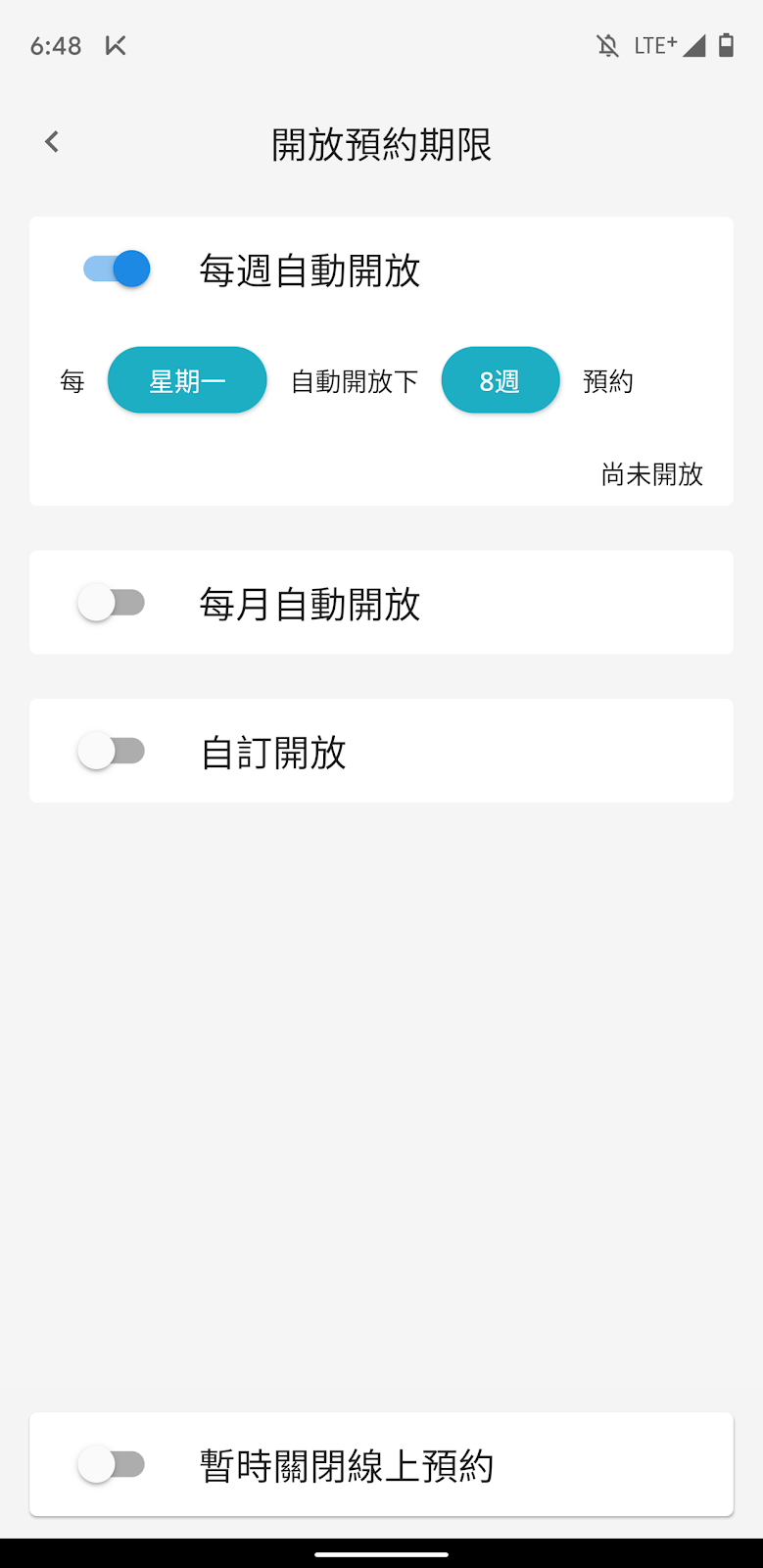Change the 星期一 weekday selector
This screenshot has width=763, height=1568.
187,380
